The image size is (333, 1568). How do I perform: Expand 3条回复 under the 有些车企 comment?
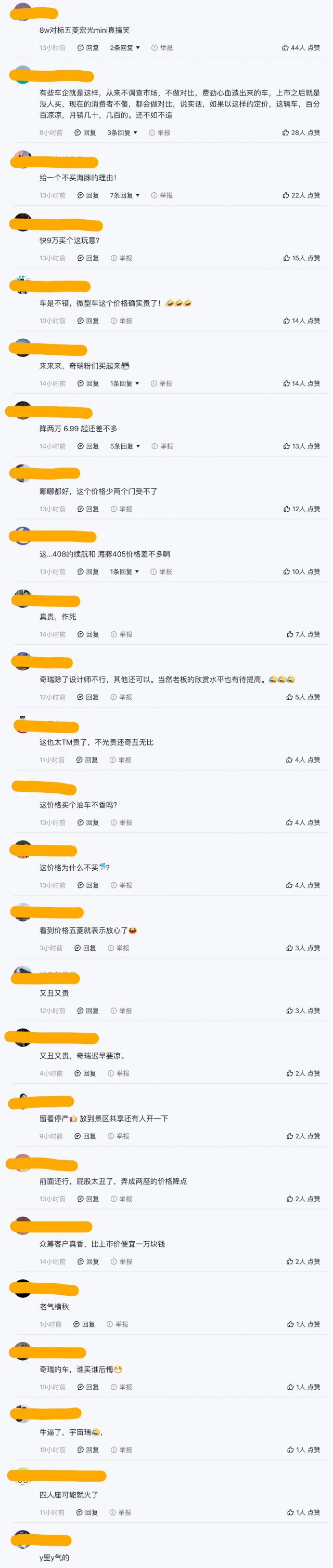[x=122, y=132]
